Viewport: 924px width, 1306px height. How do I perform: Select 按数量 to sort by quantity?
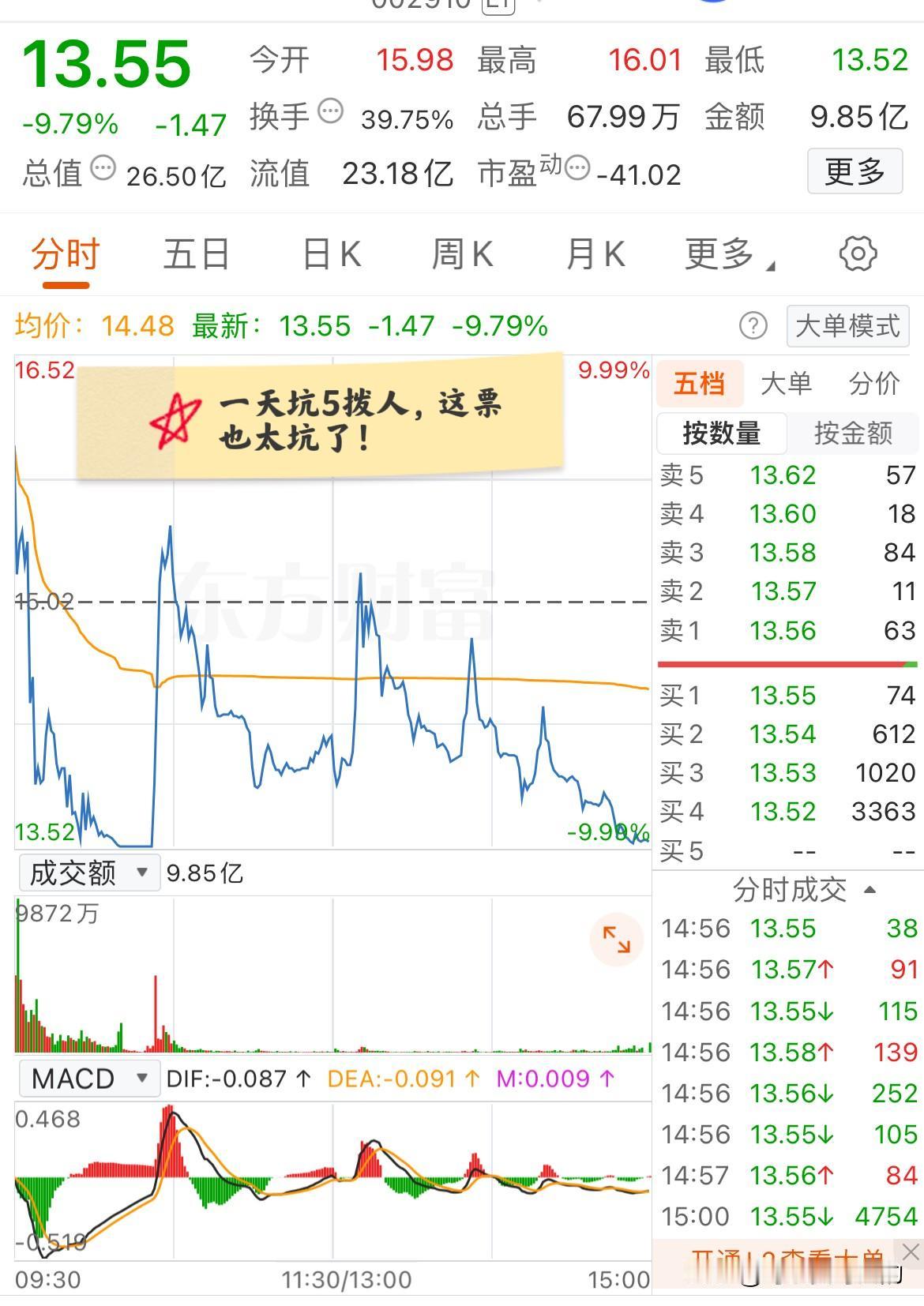(x=721, y=433)
